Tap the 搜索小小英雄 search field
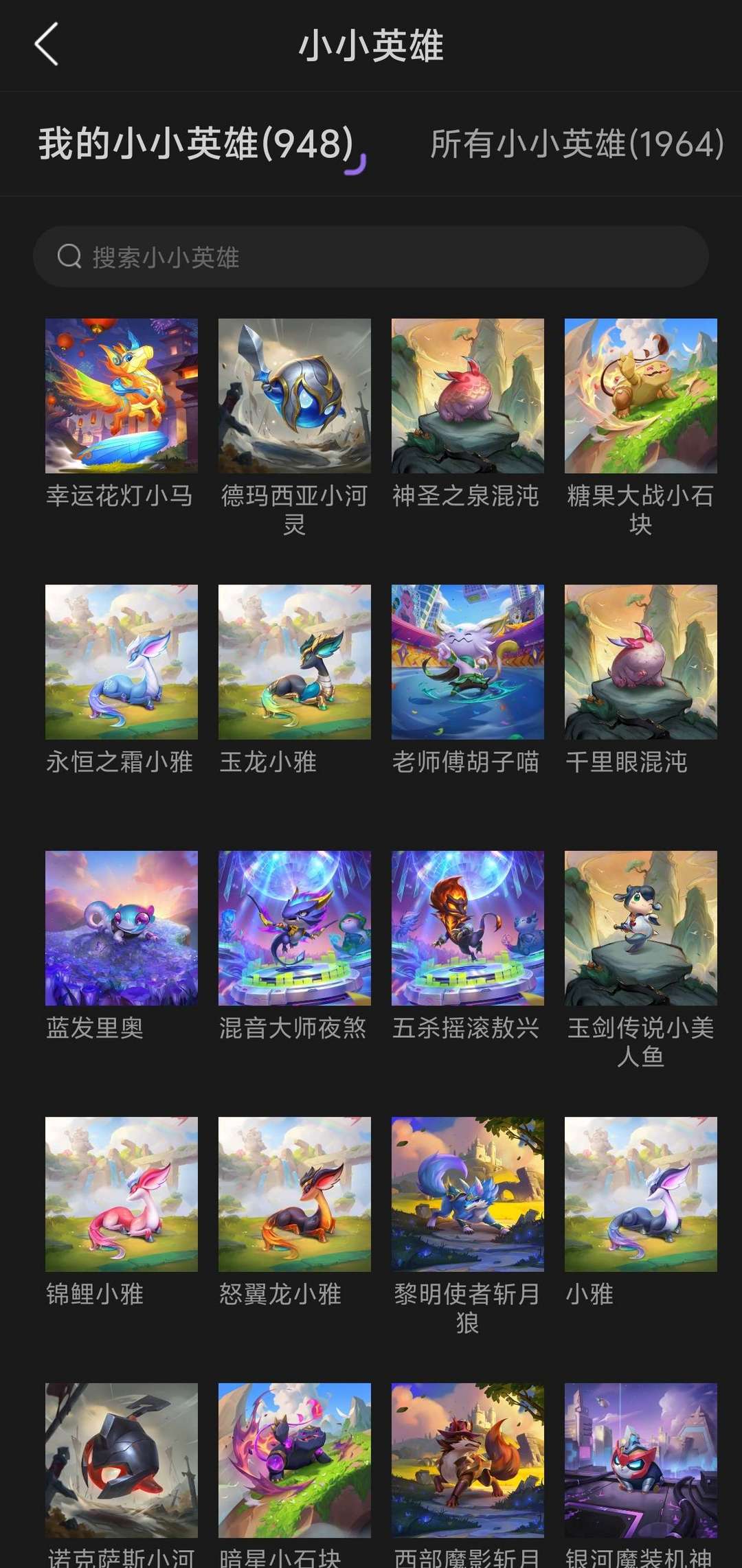The width and height of the screenshot is (742, 1568). click(x=371, y=257)
